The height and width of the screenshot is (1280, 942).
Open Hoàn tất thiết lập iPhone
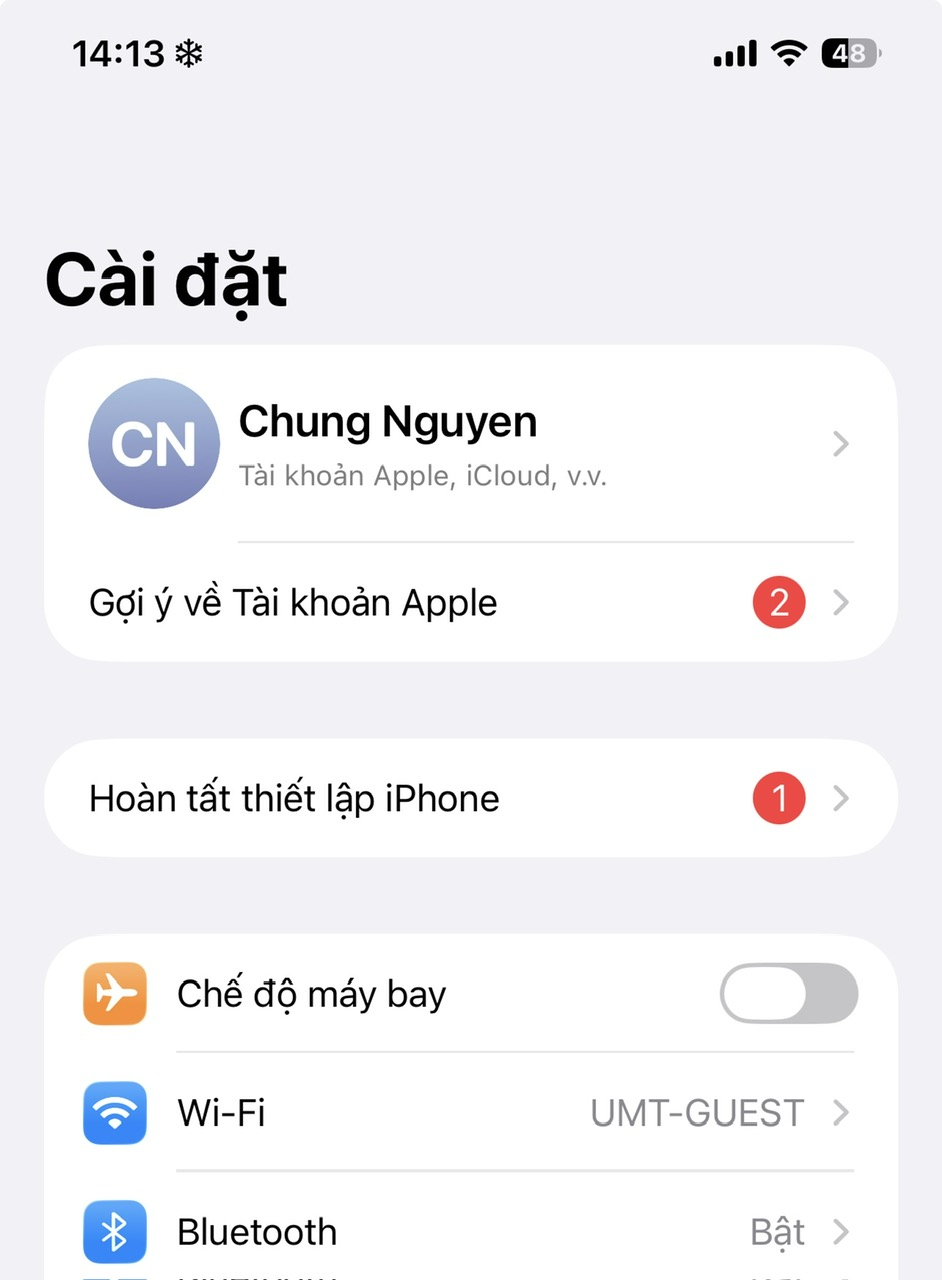(x=470, y=798)
